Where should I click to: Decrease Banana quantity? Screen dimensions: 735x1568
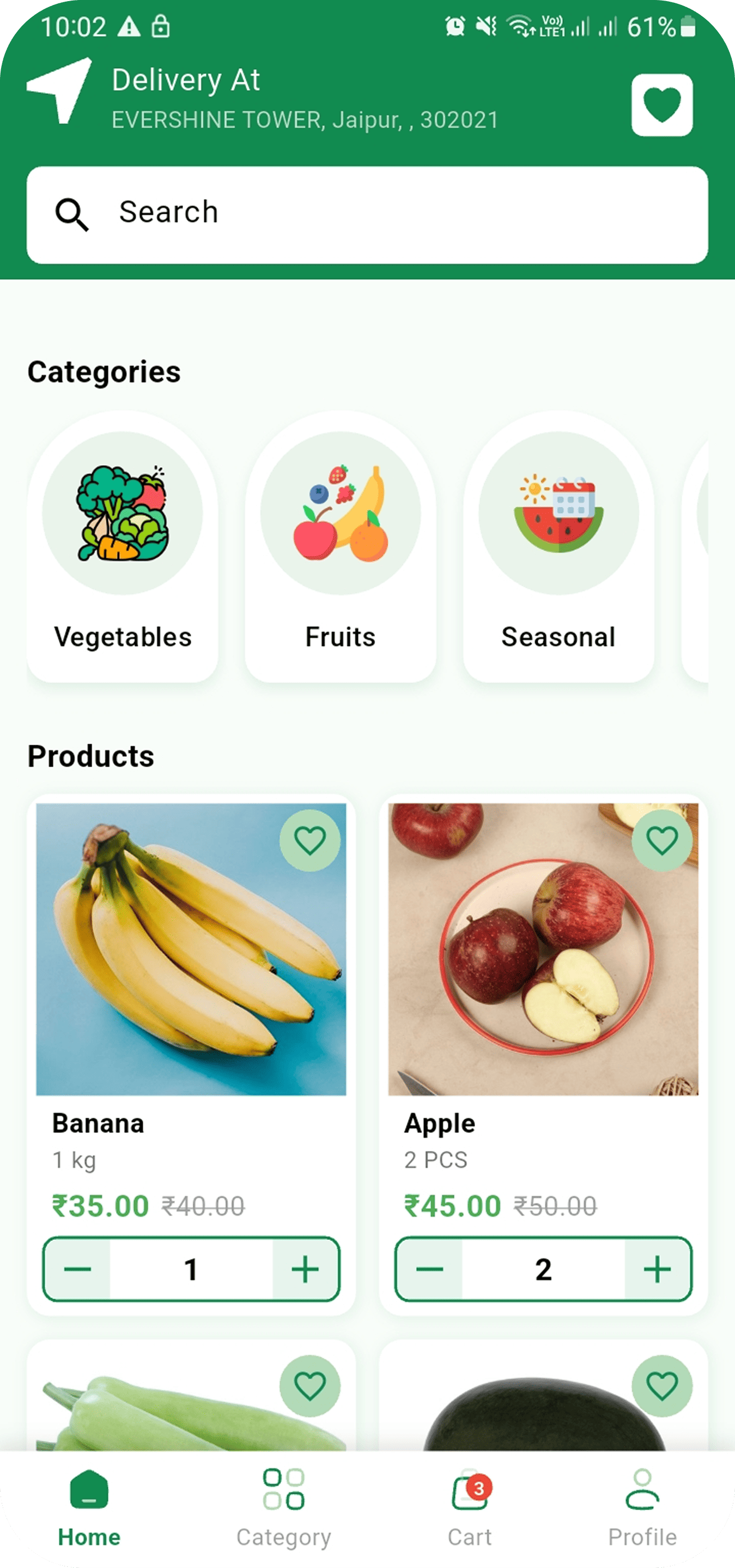pyautogui.click(x=77, y=1269)
